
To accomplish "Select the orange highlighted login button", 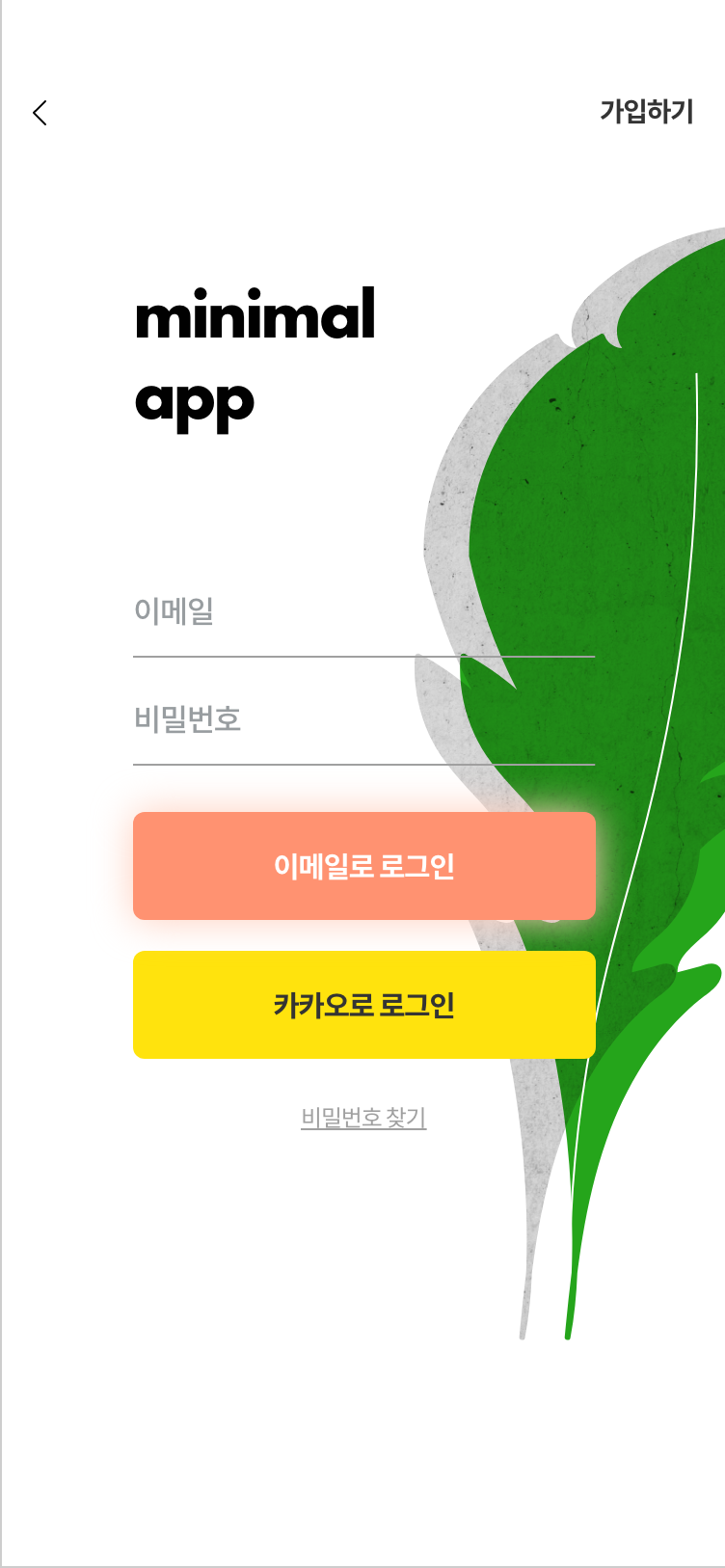I will point(363,864).
